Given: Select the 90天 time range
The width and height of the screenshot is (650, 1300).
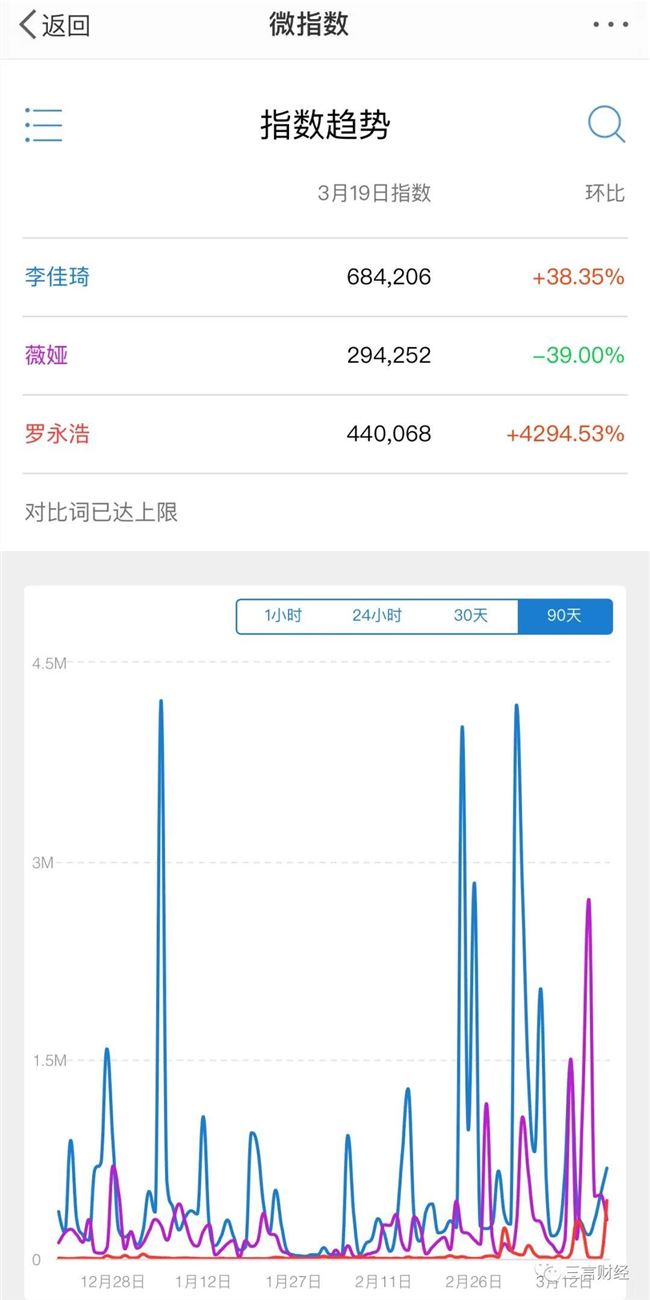Looking at the screenshot, I should [564, 616].
